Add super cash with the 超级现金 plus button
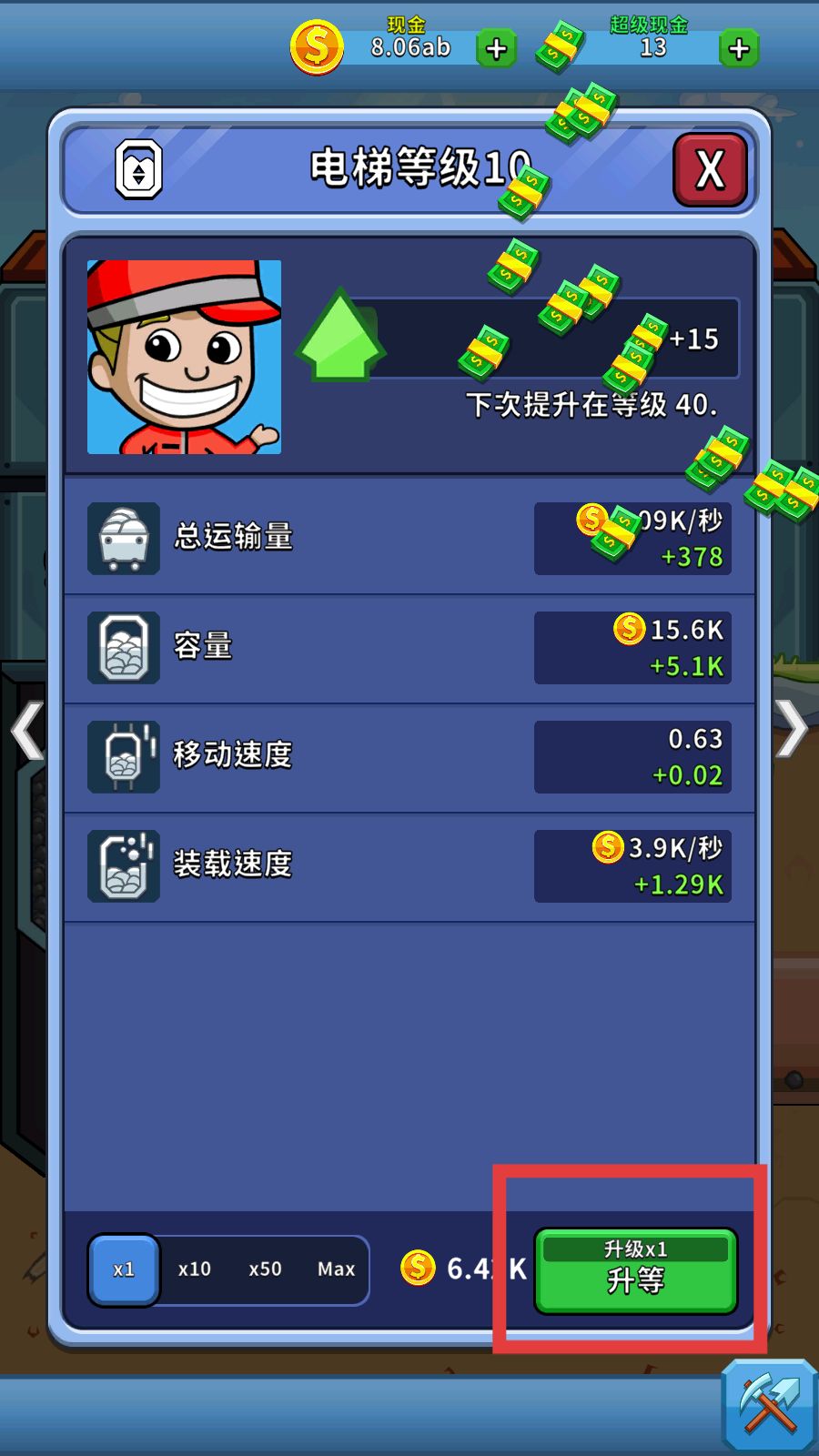The width and height of the screenshot is (819, 1456). [x=738, y=48]
